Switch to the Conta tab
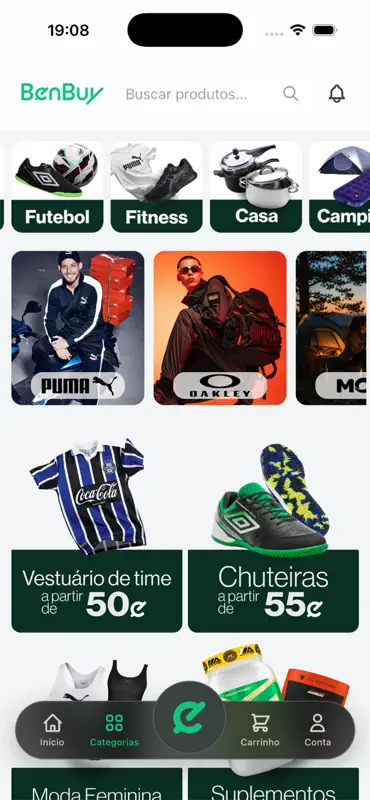Screen dimensions: 370x800 (x=317, y=731)
